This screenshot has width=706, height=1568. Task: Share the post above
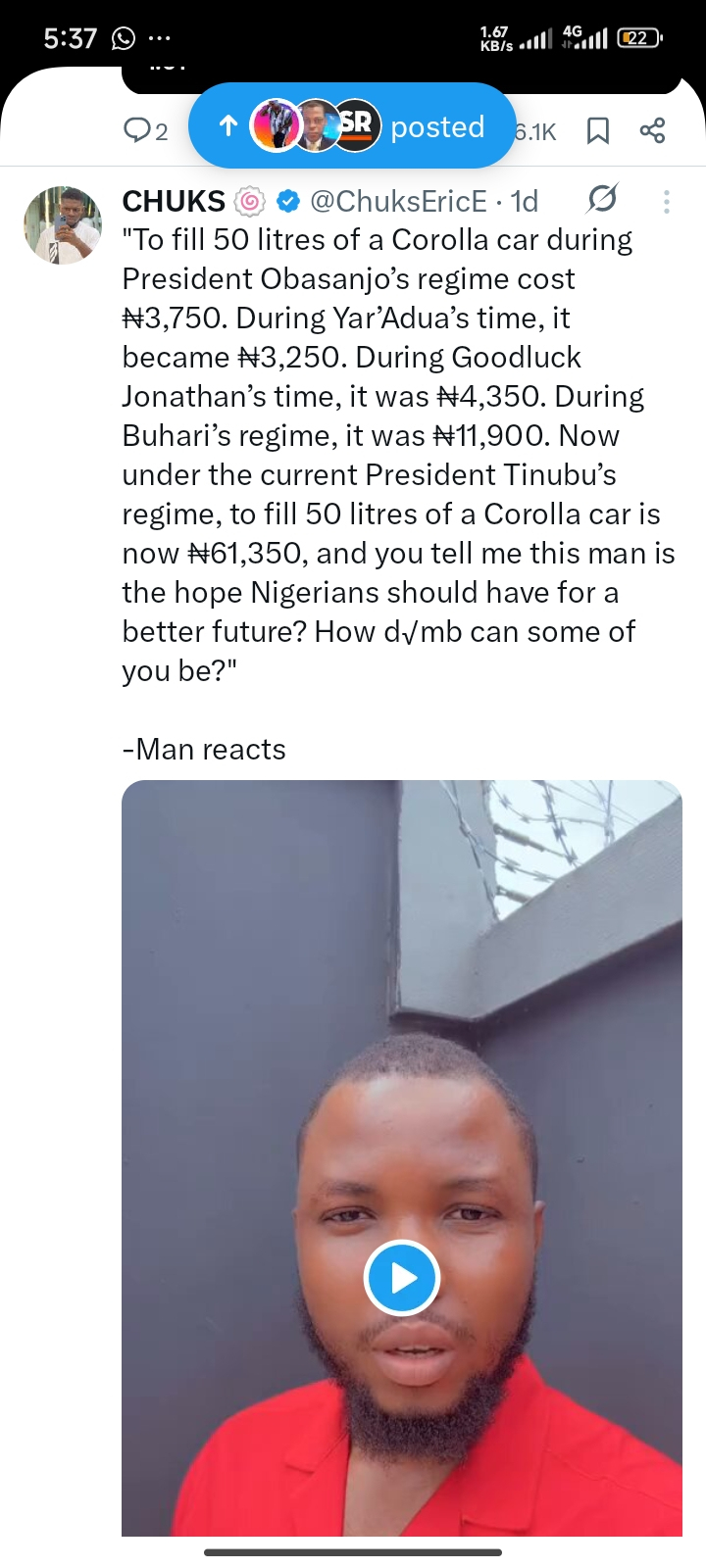coord(652,130)
